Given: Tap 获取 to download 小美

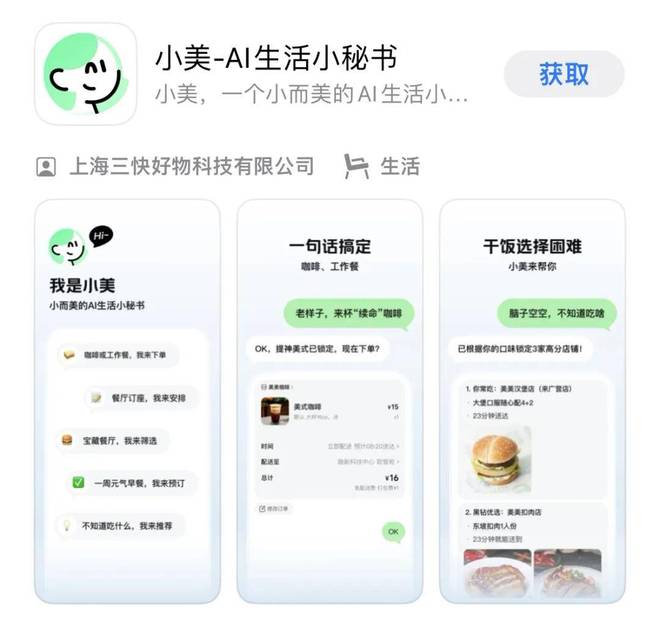Looking at the screenshot, I should [x=564, y=75].
